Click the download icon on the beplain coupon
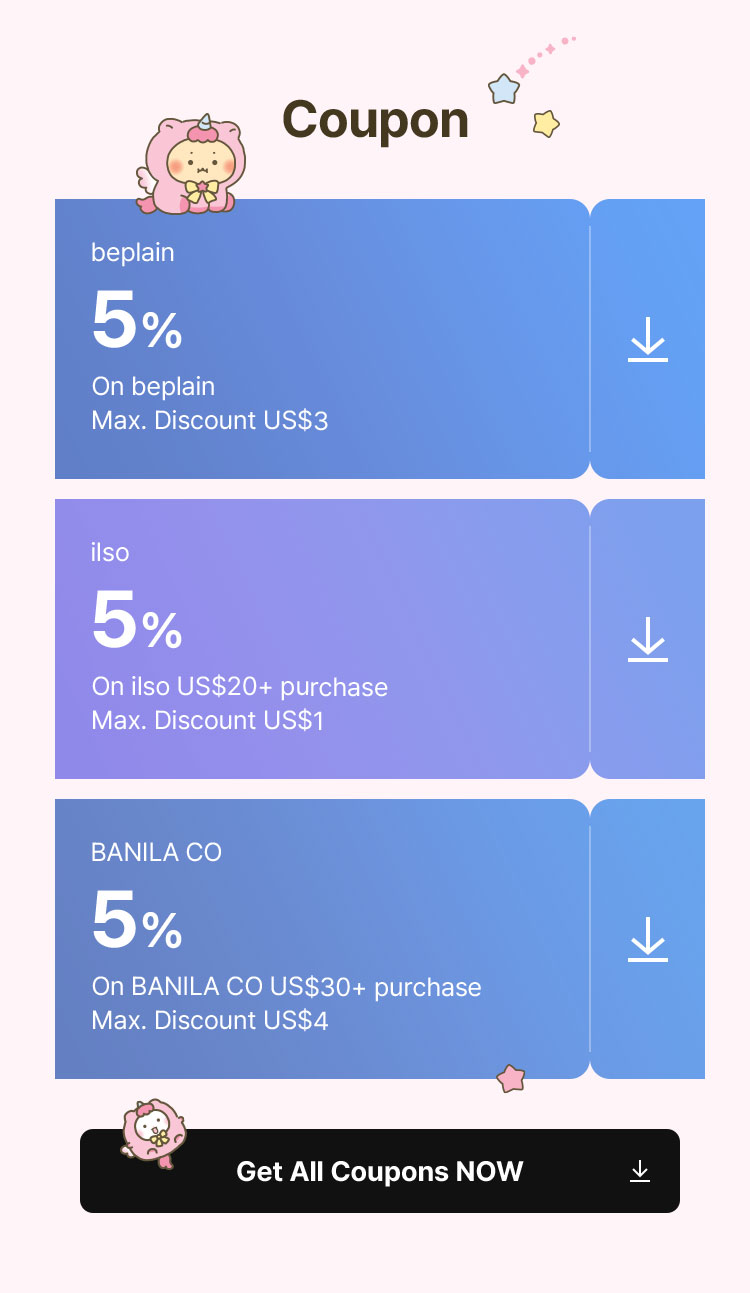The image size is (750, 1293). tap(648, 339)
